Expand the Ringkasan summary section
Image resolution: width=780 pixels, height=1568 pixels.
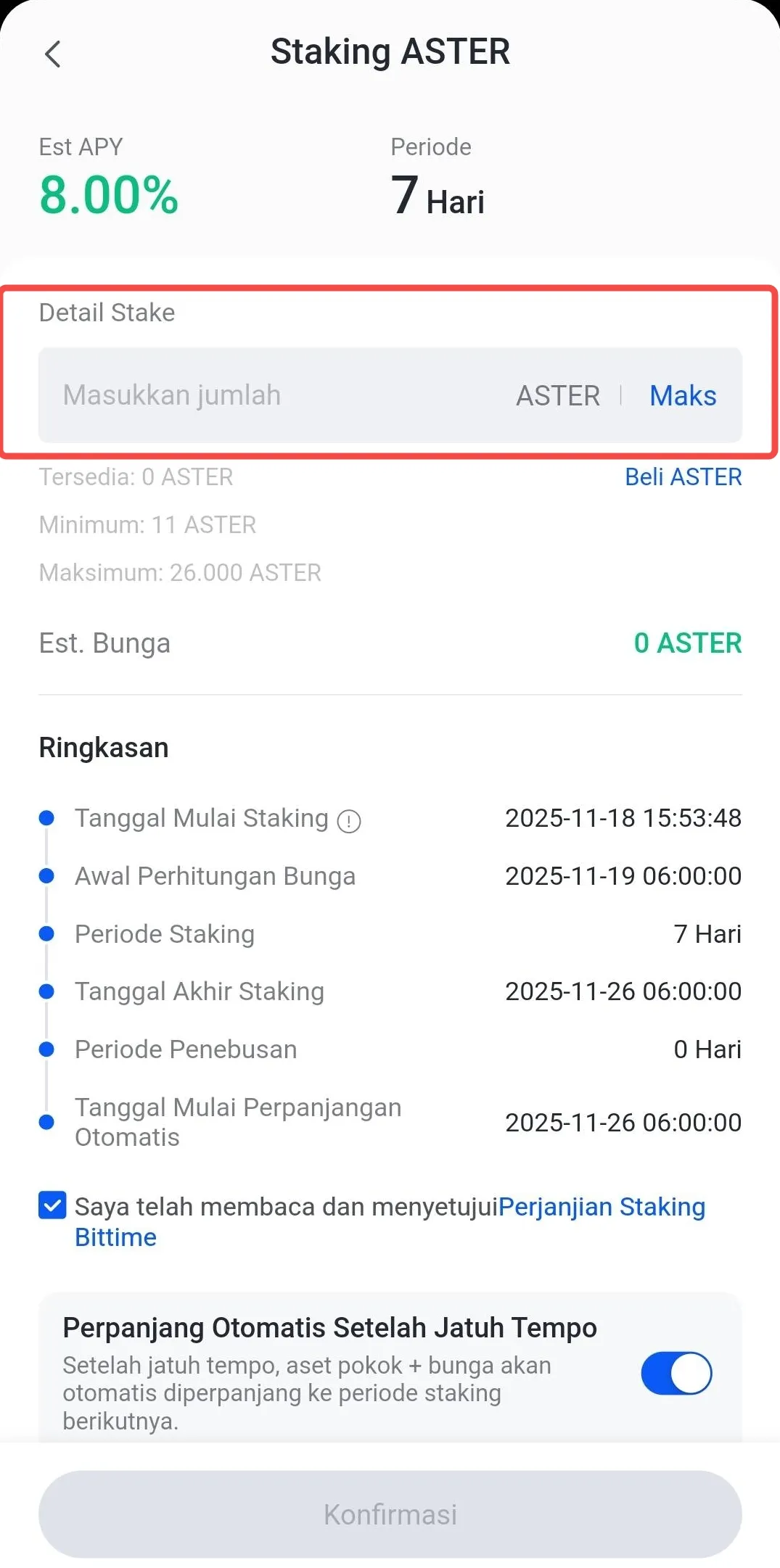[x=103, y=747]
